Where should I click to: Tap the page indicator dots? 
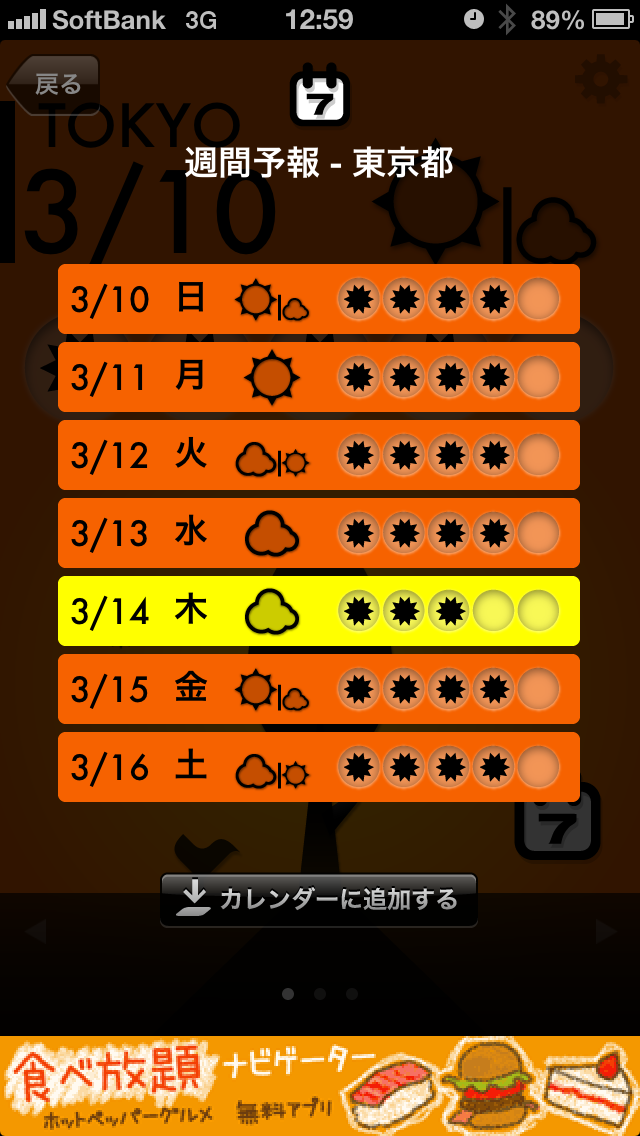point(320,994)
